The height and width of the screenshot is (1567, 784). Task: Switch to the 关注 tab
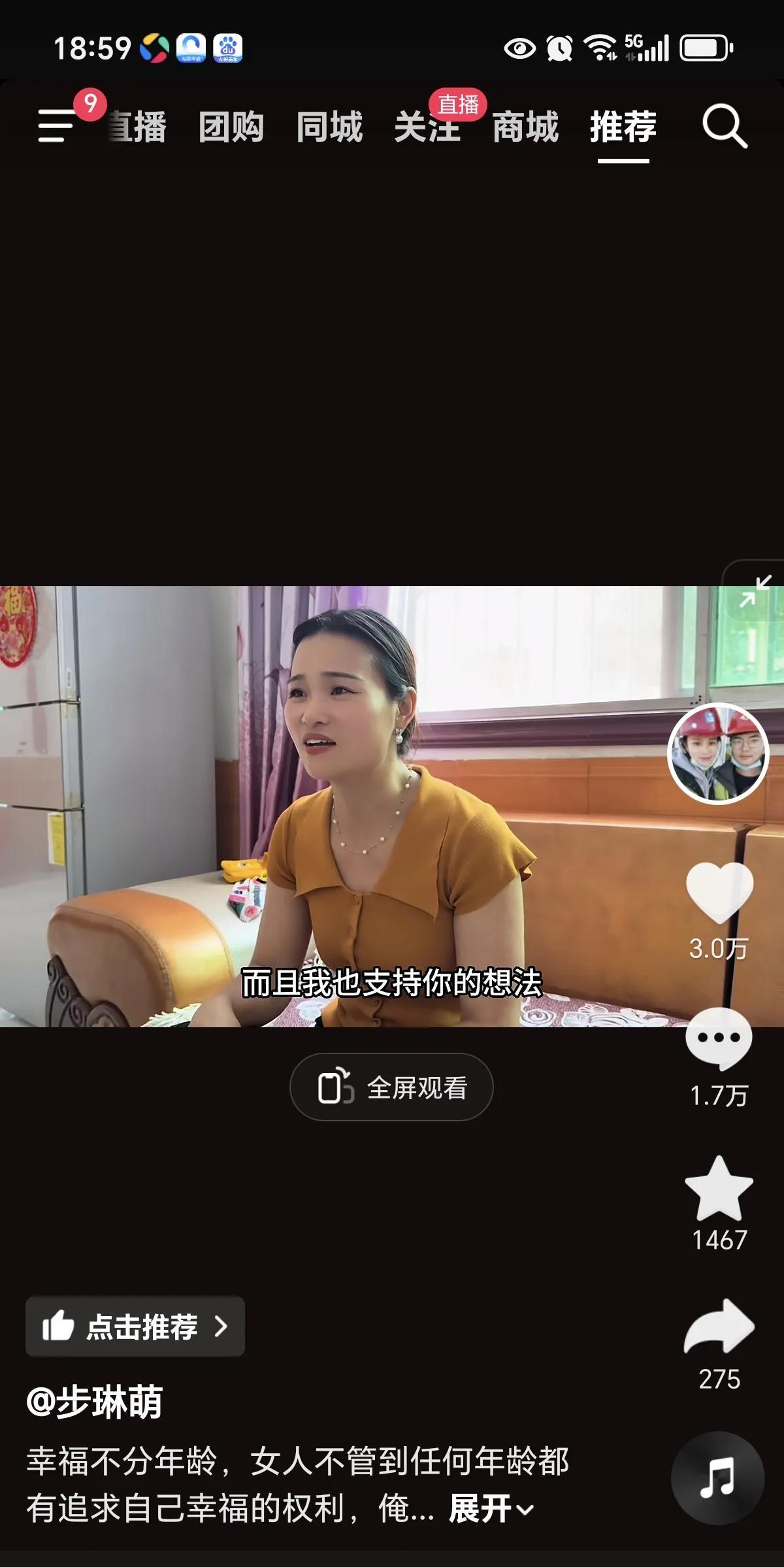427,127
